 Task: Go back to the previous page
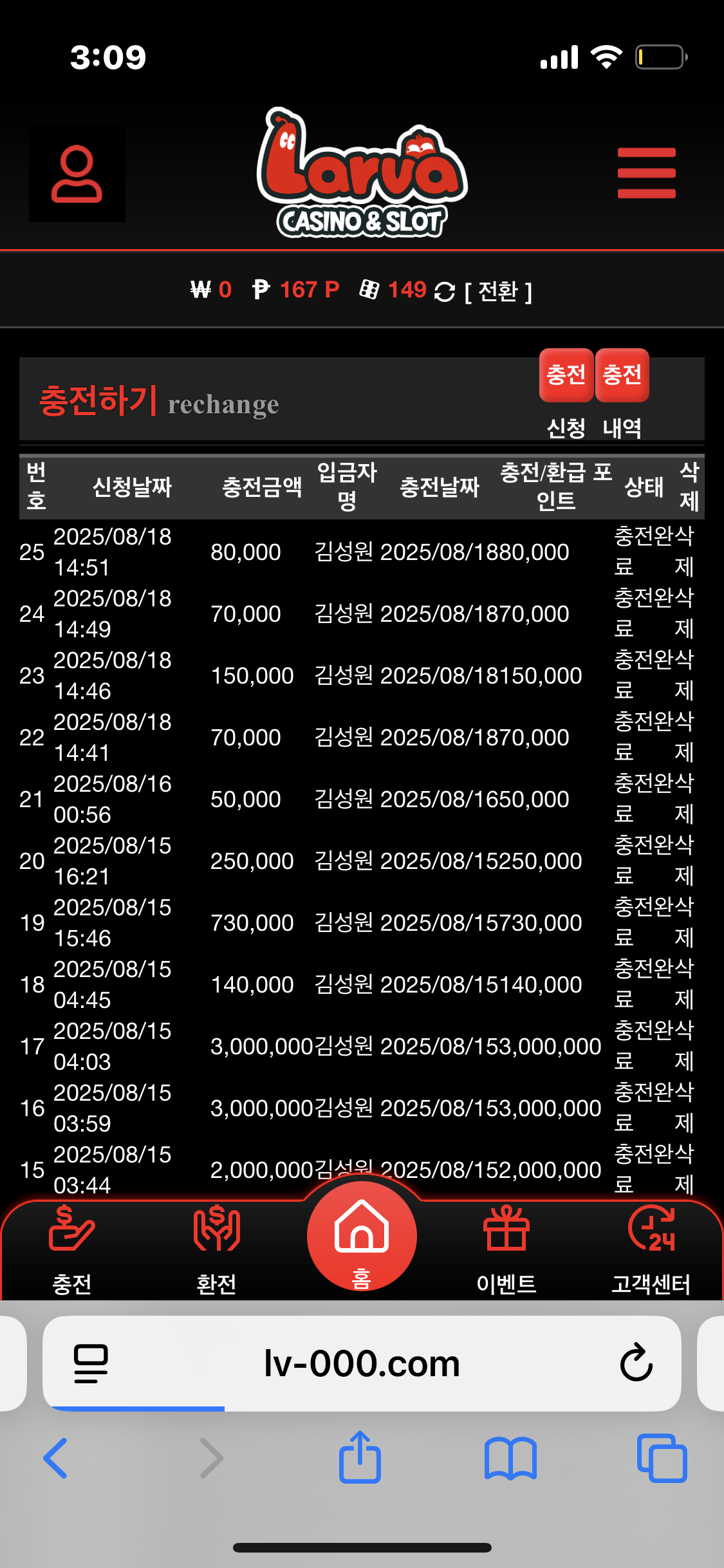click(56, 1458)
